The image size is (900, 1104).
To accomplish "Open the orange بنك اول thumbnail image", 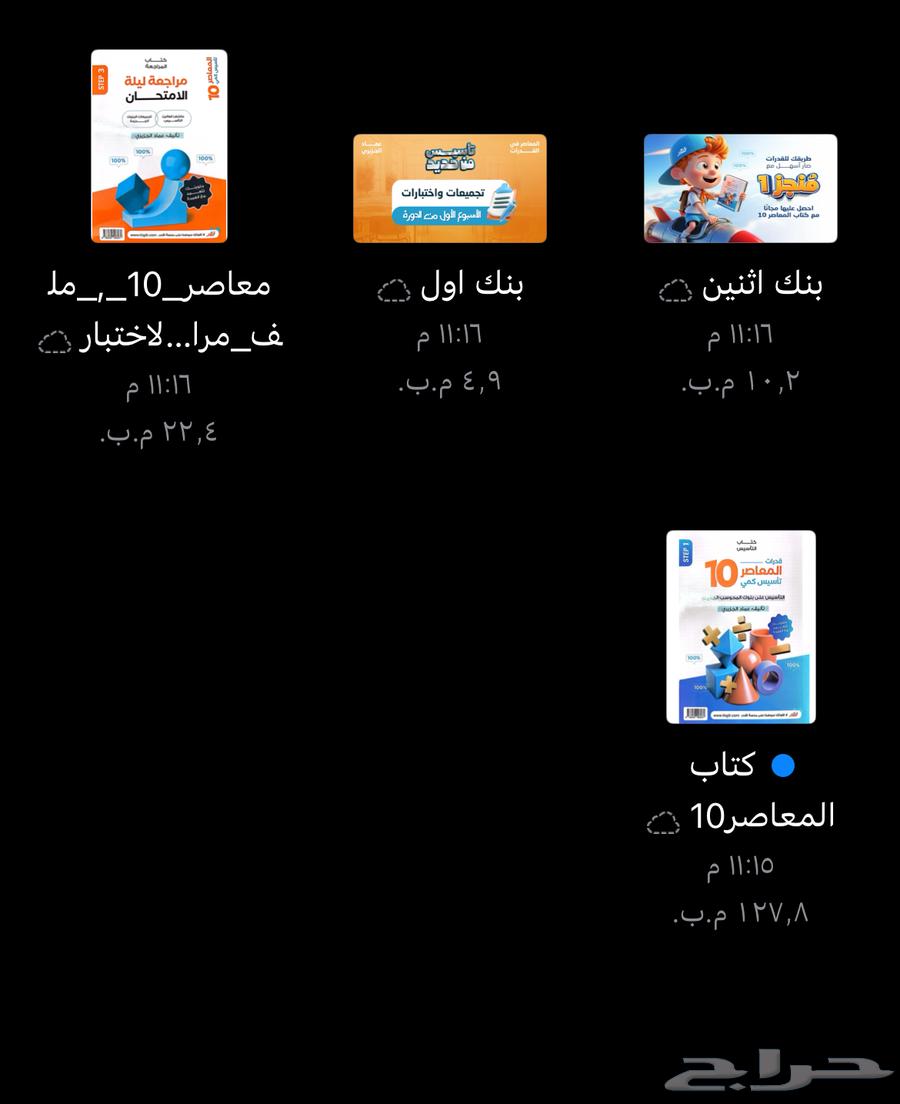I will (450, 188).
